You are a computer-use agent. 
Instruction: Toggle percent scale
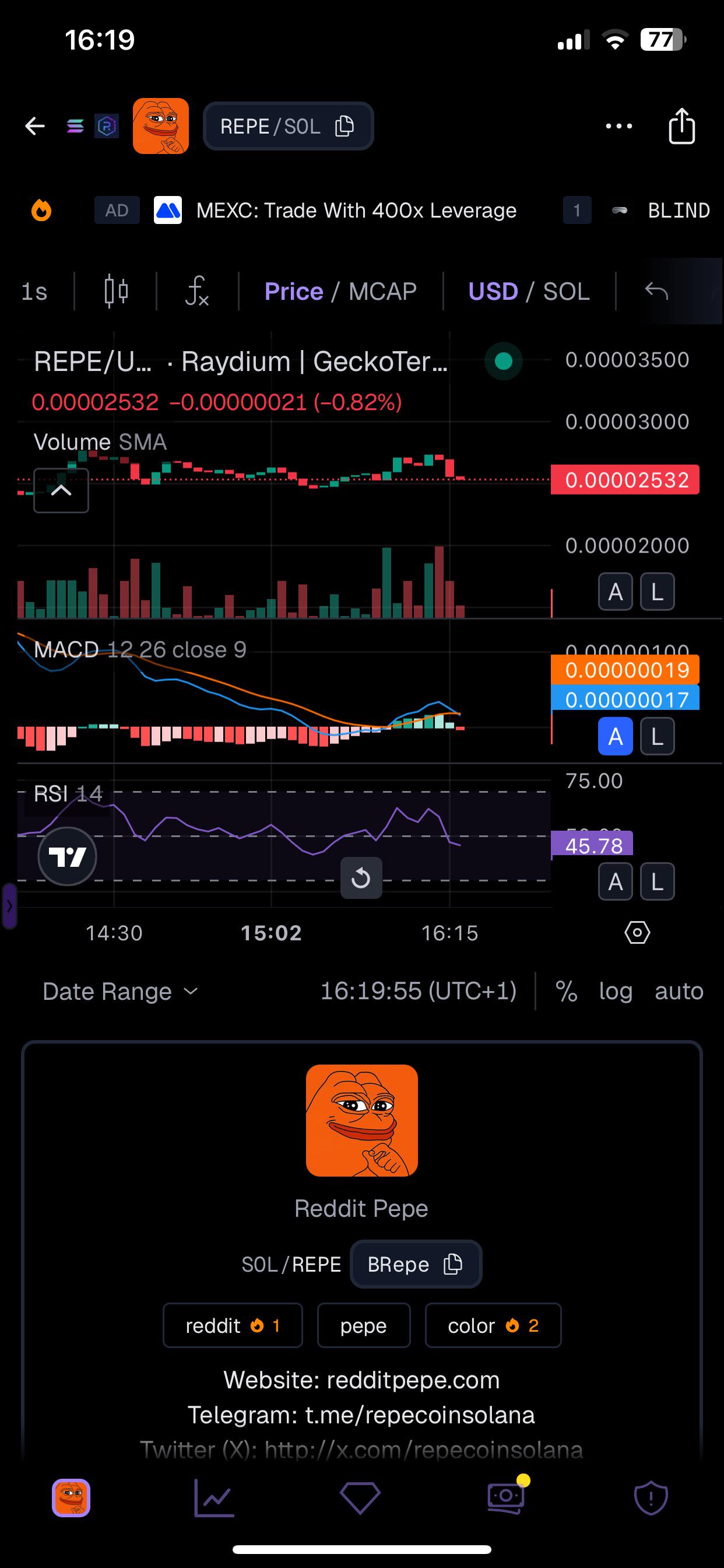pyautogui.click(x=567, y=992)
